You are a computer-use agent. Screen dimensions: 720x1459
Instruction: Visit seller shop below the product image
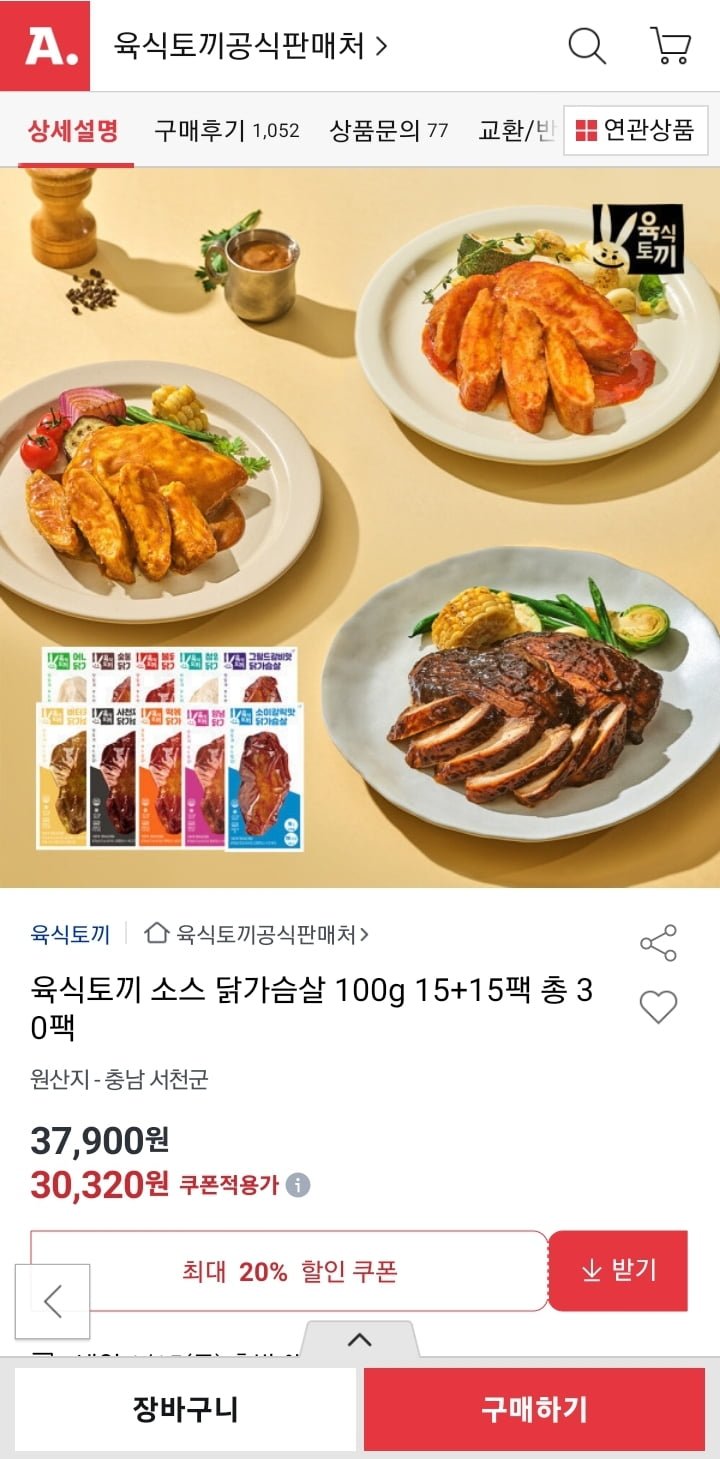[257, 934]
